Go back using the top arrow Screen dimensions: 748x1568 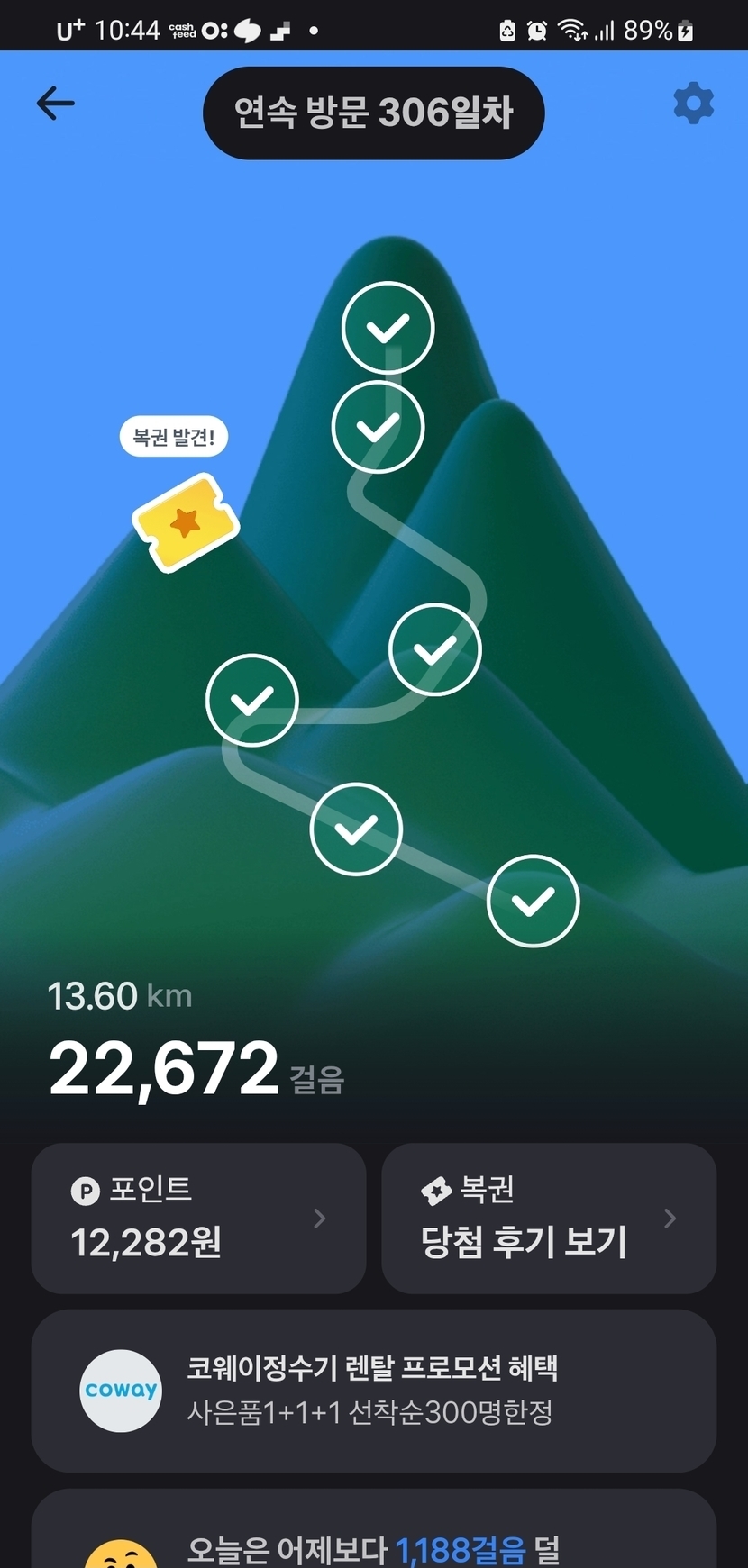point(55,104)
